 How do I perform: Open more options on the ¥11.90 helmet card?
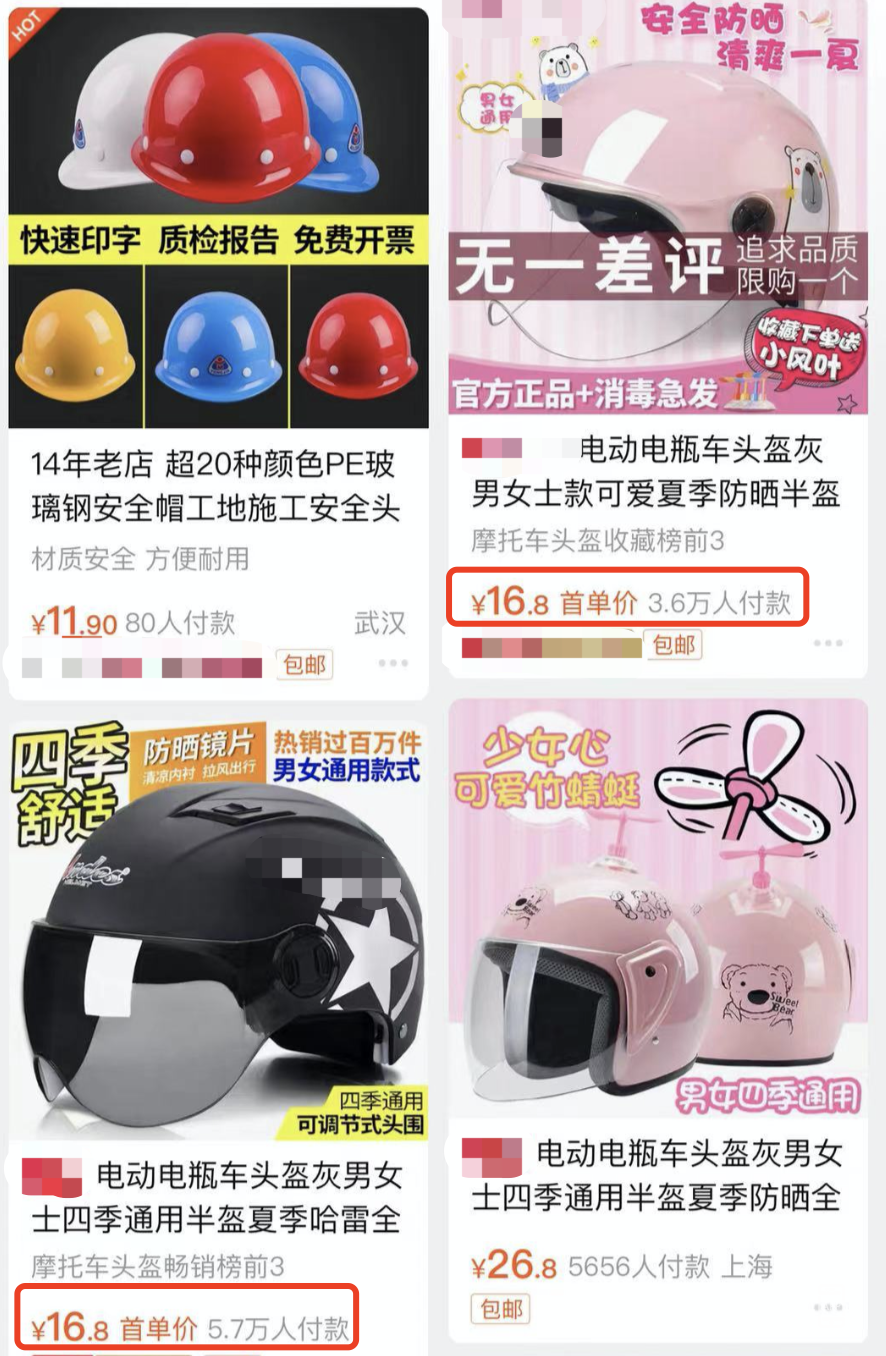coord(393,664)
